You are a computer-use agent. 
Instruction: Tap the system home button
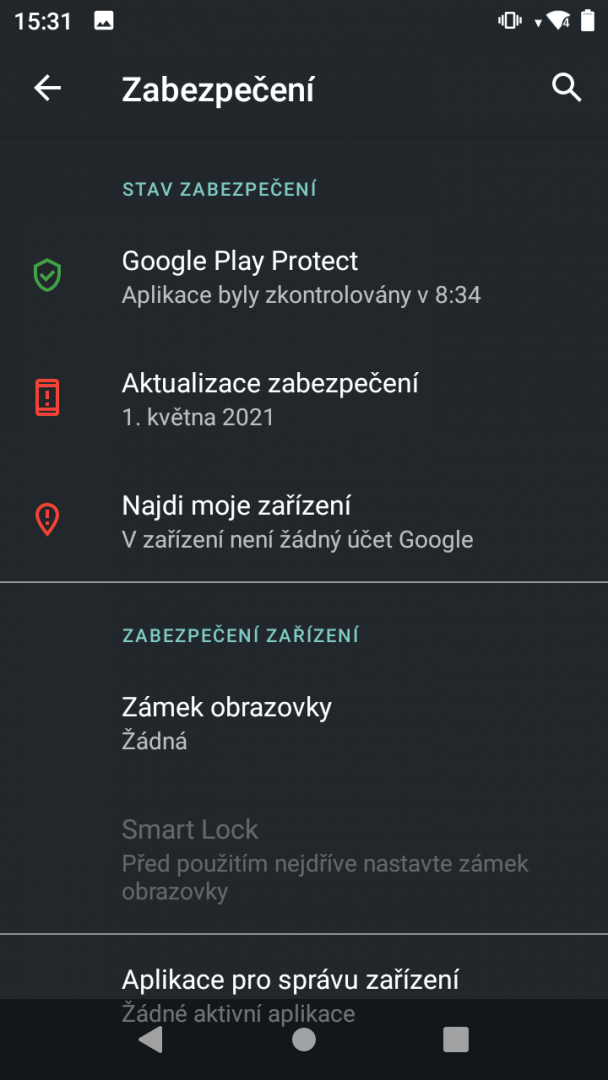pyautogui.click(x=304, y=1040)
